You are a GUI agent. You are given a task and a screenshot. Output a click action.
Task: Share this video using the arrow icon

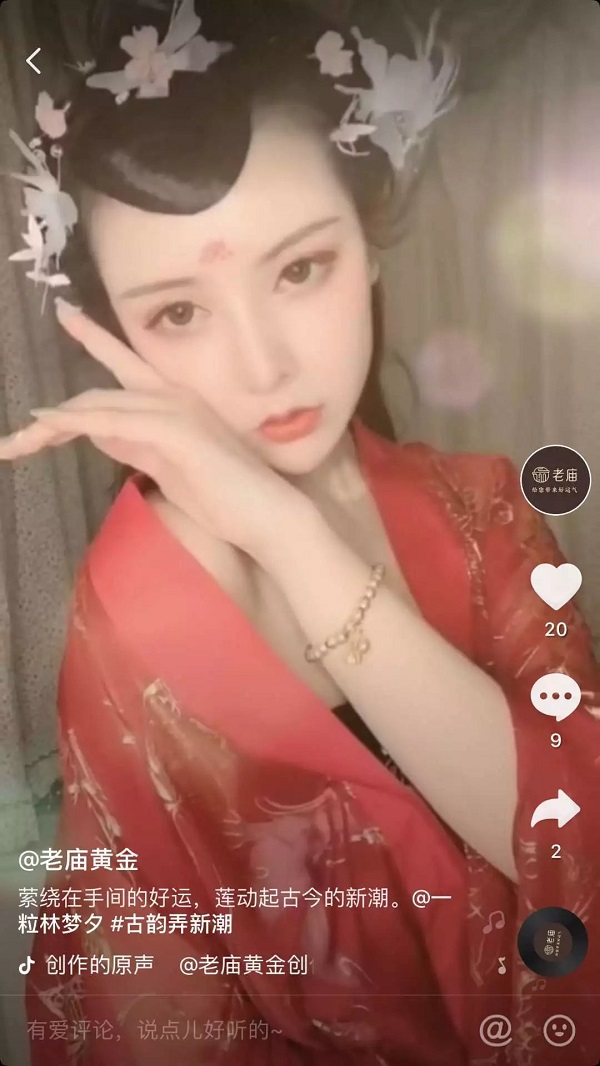(x=555, y=809)
